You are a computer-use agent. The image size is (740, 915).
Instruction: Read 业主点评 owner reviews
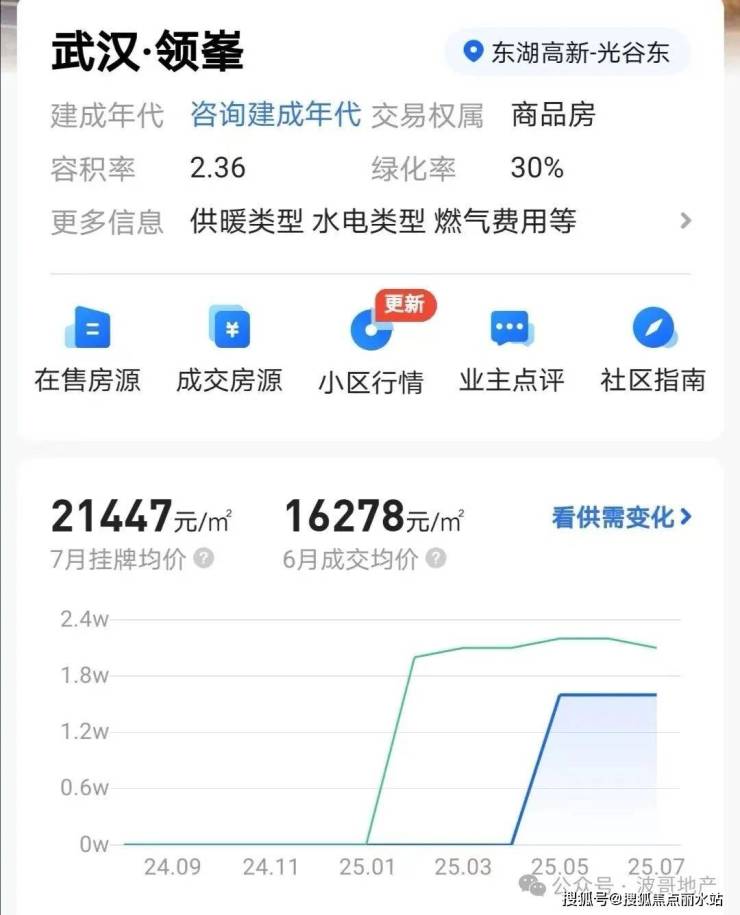click(x=511, y=349)
